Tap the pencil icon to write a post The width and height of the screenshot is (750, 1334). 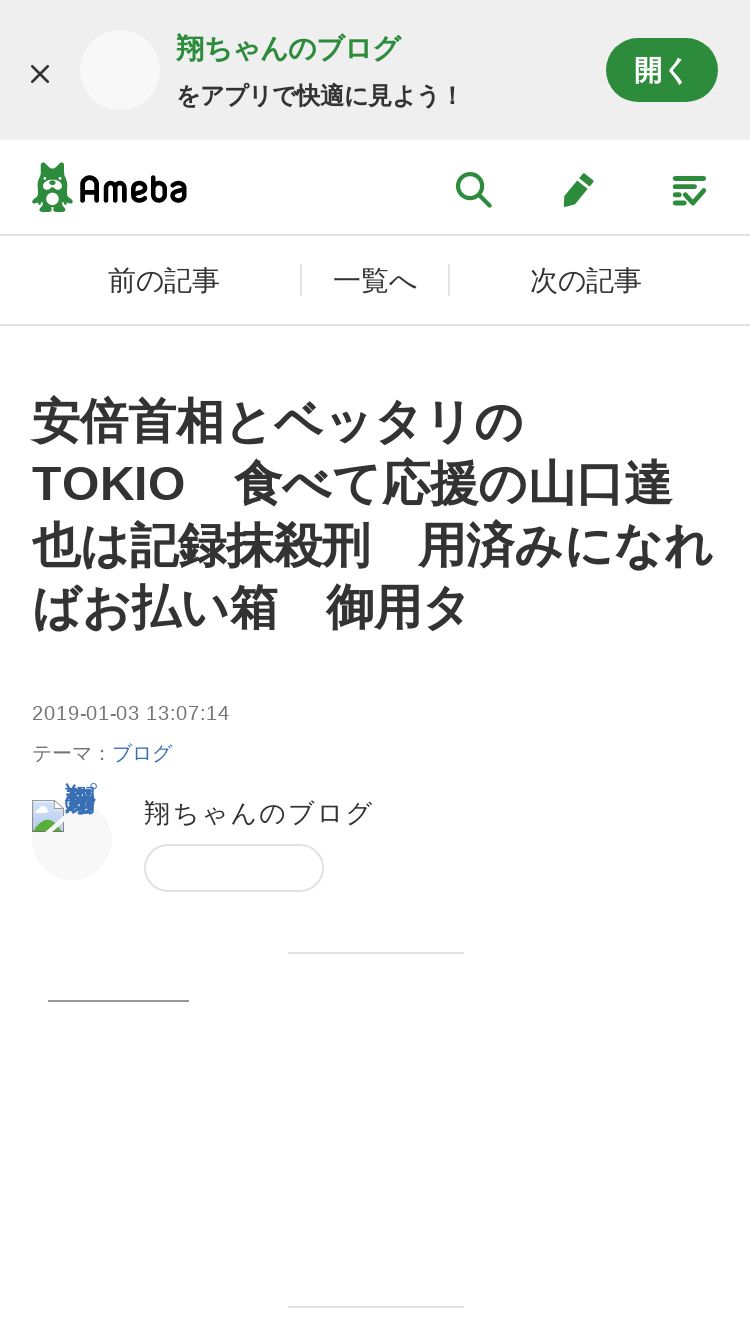579,189
